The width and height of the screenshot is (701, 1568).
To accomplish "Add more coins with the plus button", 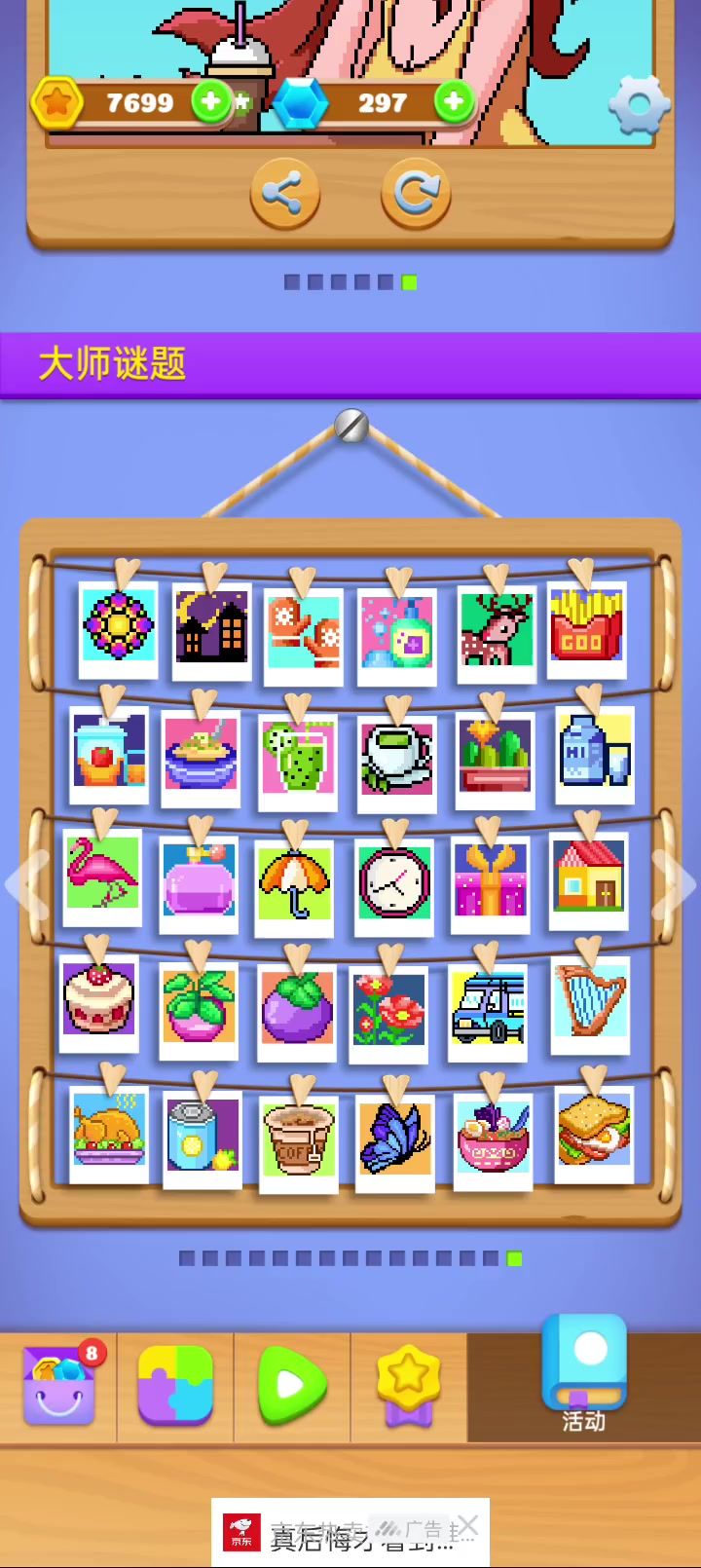I will [x=210, y=100].
